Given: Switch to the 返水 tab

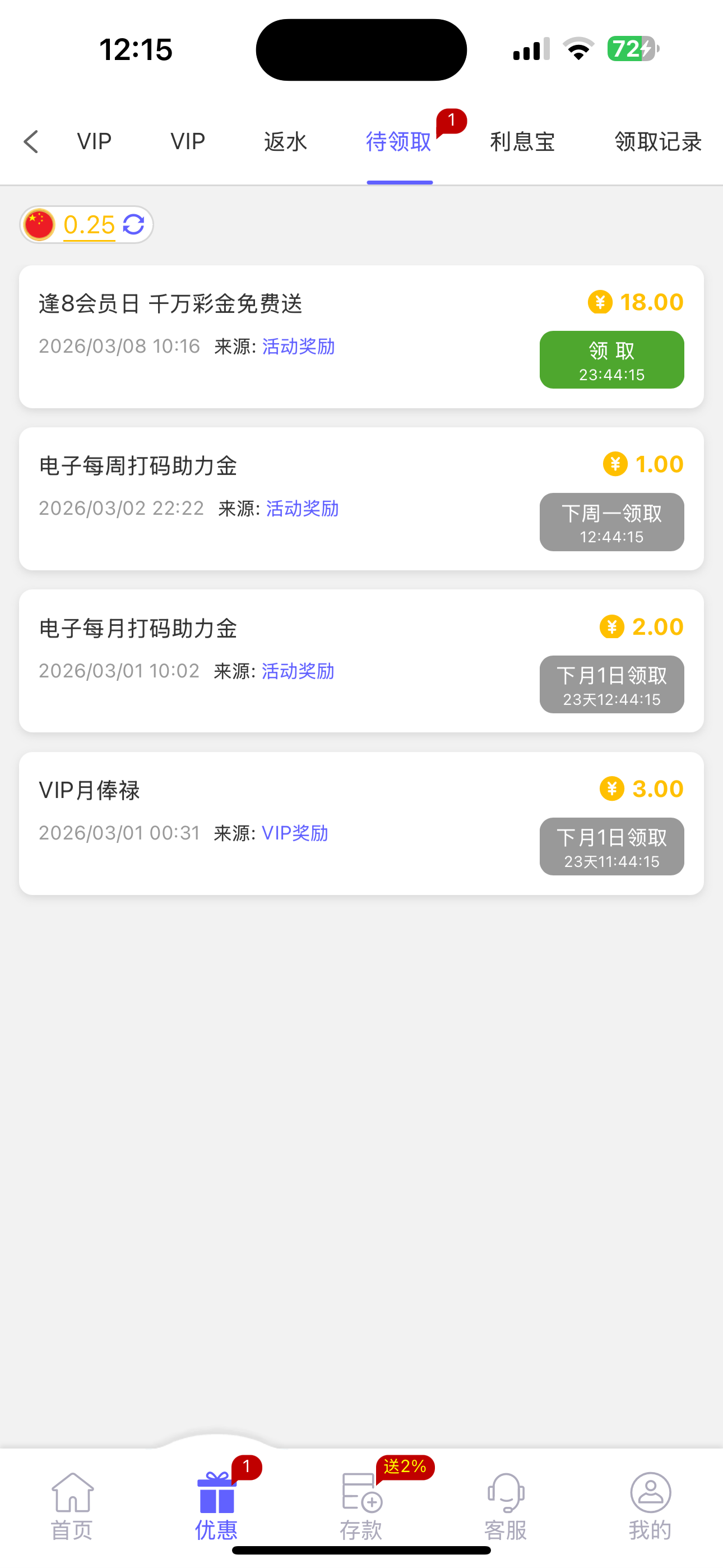Looking at the screenshot, I should click(285, 142).
